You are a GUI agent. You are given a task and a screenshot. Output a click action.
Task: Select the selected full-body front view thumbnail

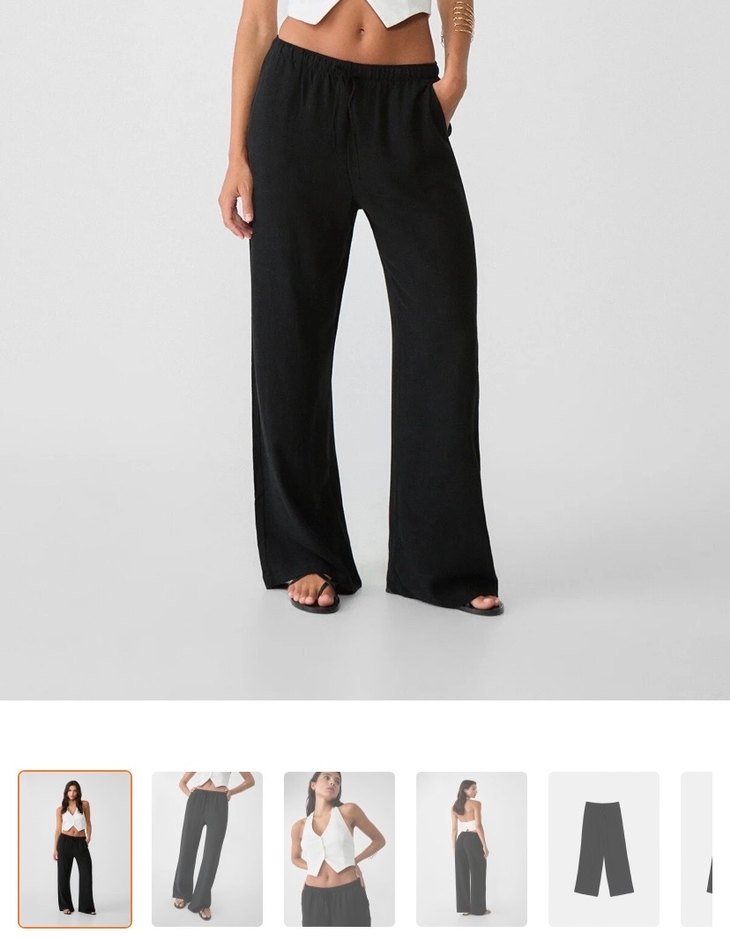(x=75, y=849)
